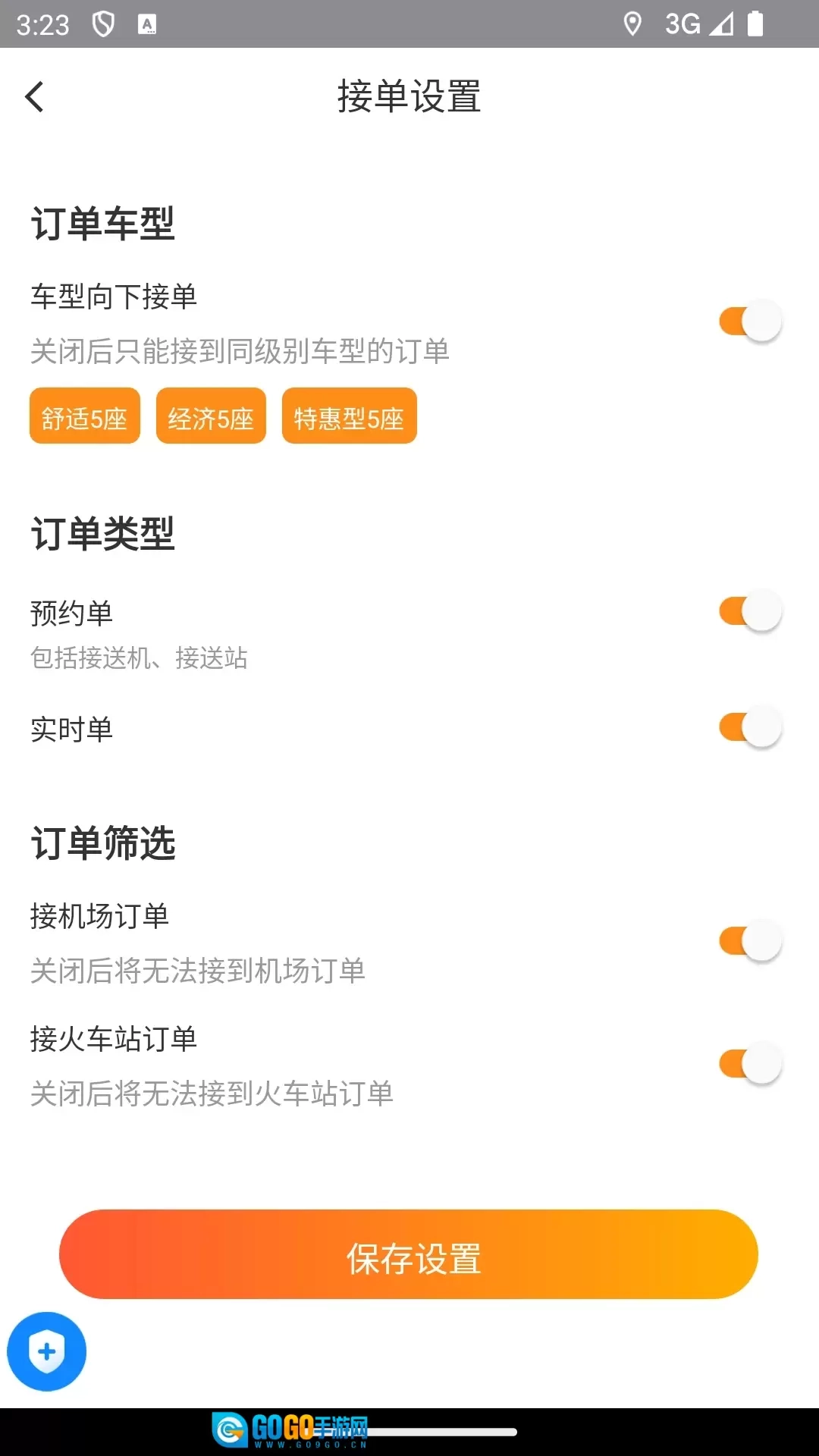Switch off 接火车站订单
819x1456 pixels.
(x=749, y=1064)
